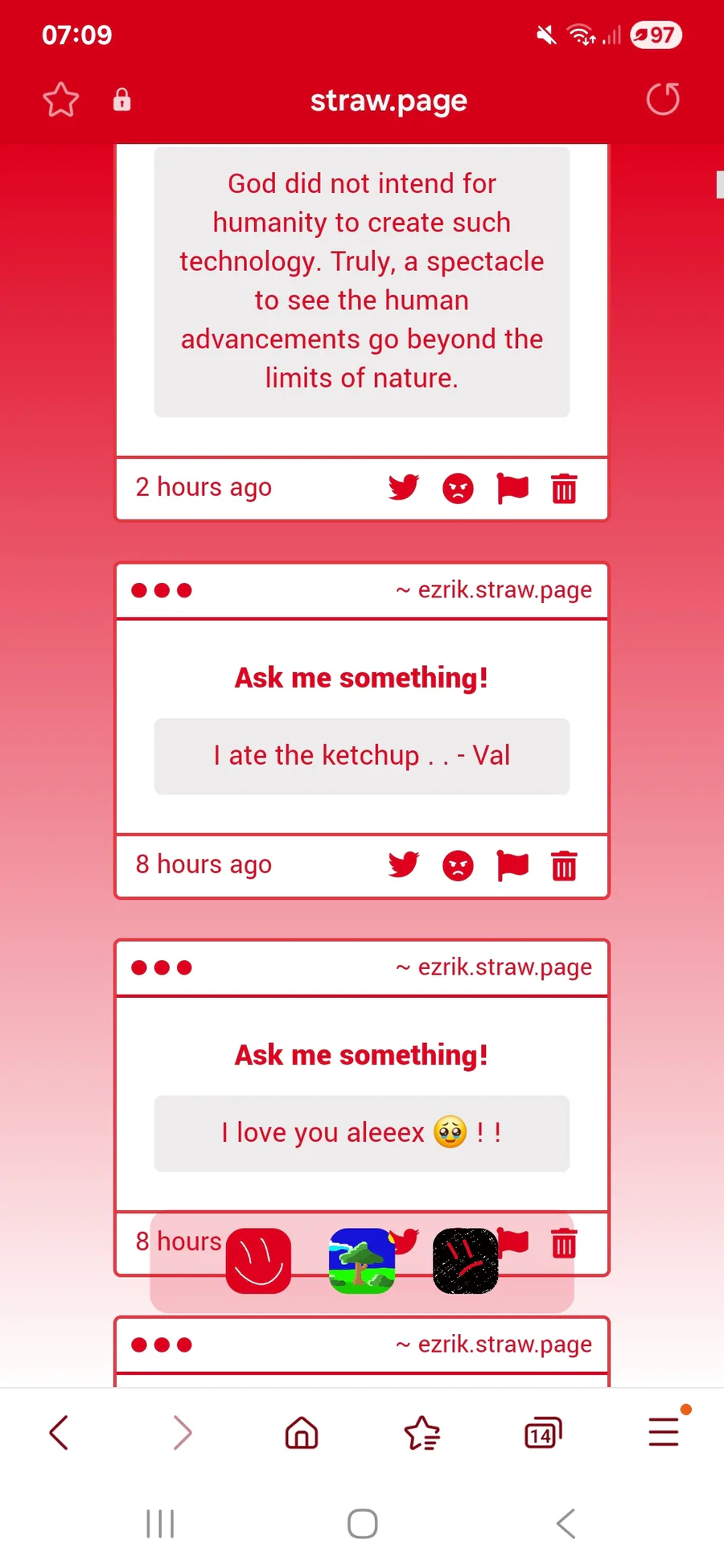Open the browser hamburger menu

tap(664, 1432)
